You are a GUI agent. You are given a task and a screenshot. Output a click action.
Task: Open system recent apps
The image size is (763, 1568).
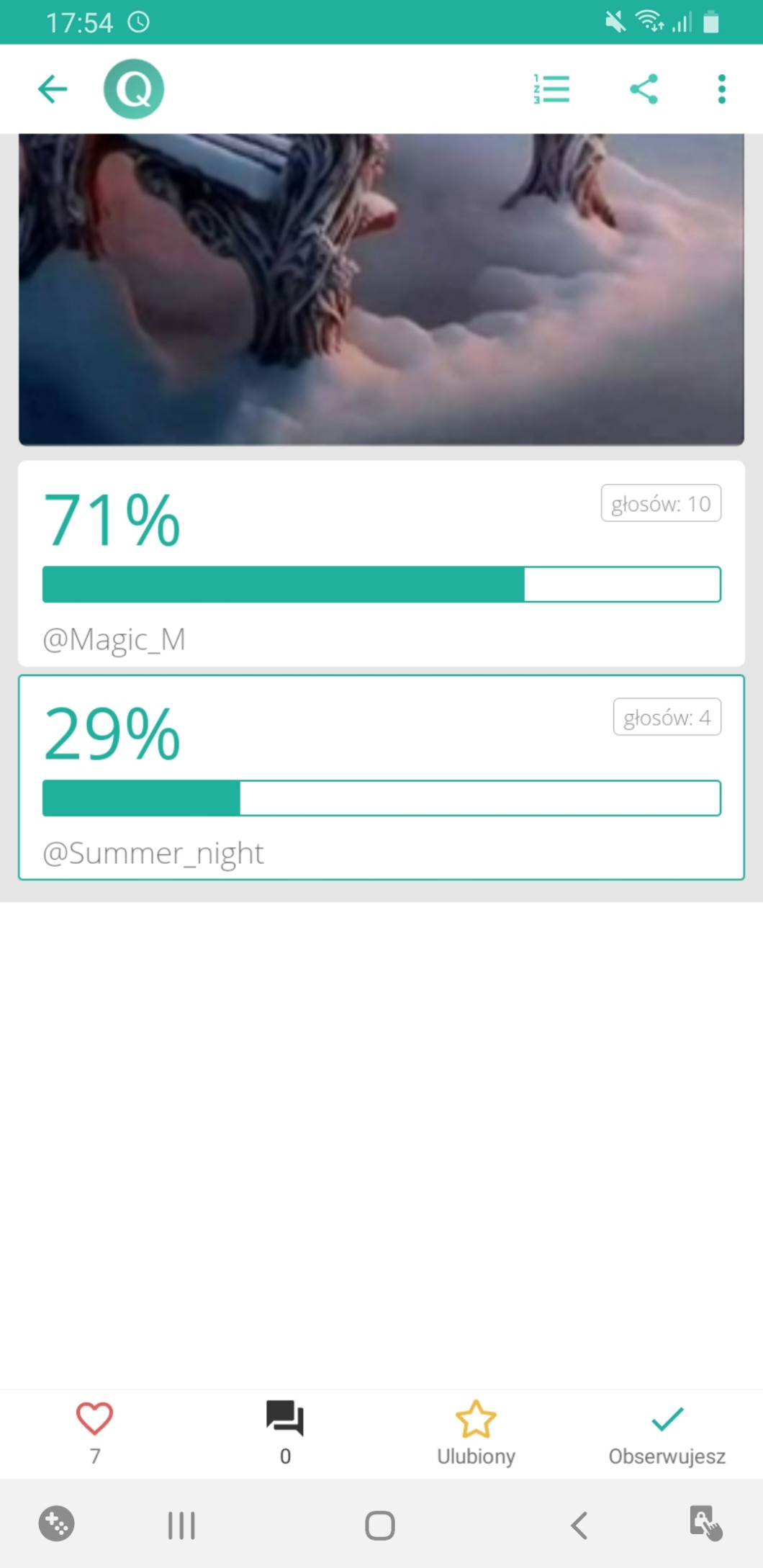[181, 1525]
